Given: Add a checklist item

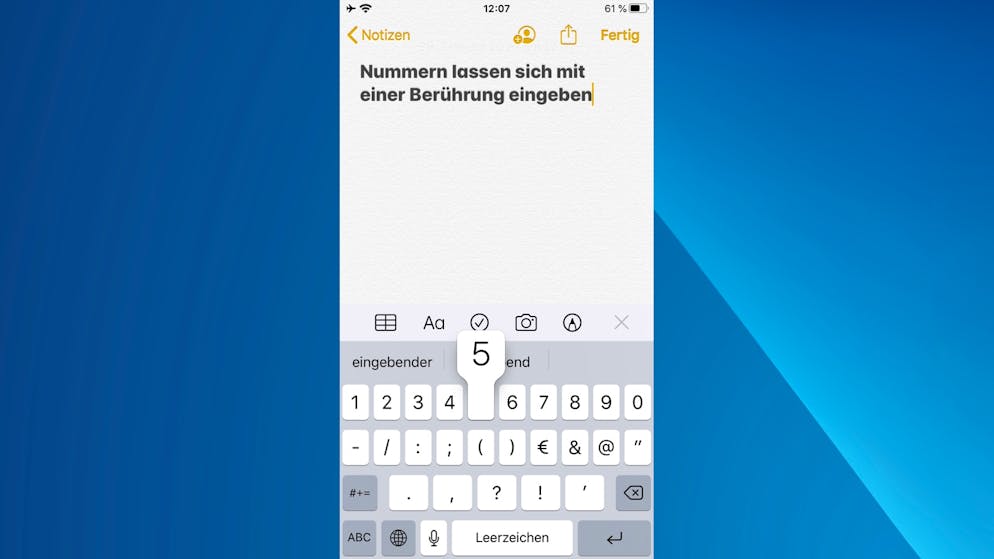Looking at the screenshot, I should click(480, 322).
